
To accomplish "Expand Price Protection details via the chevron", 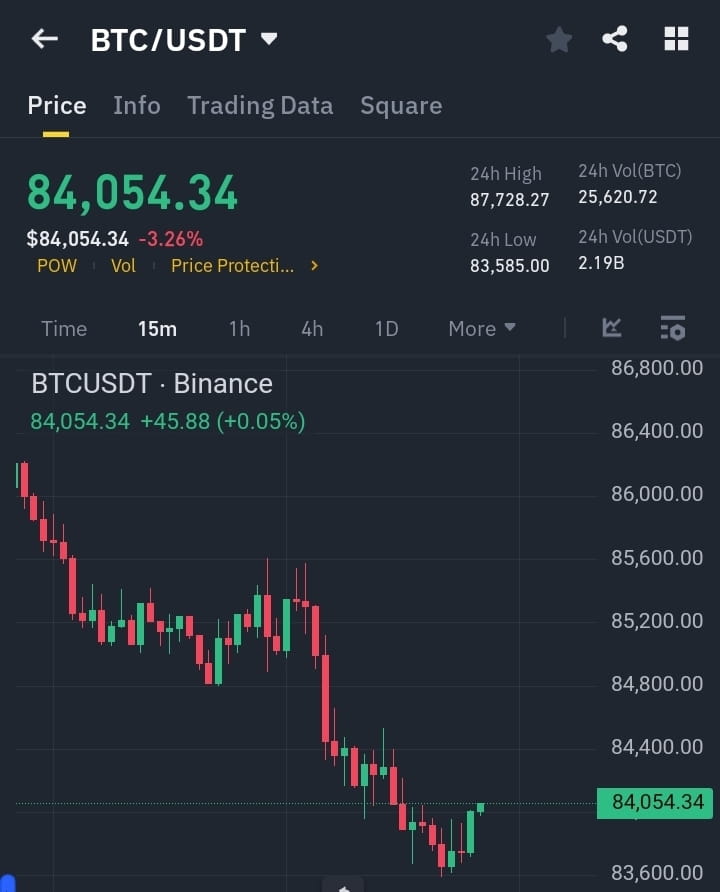I will point(313,266).
